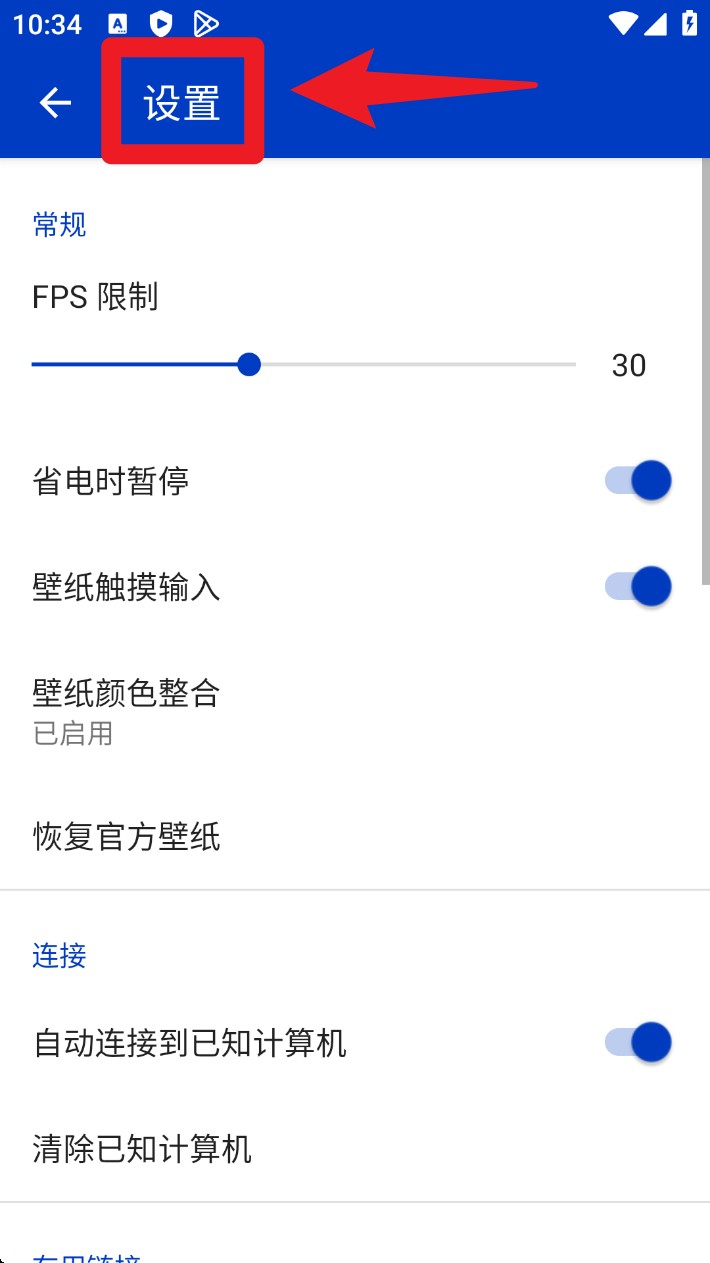This screenshot has width=710, height=1263.
Task: Disable 壁纸触摸输入 switch
Action: pos(637,587)
